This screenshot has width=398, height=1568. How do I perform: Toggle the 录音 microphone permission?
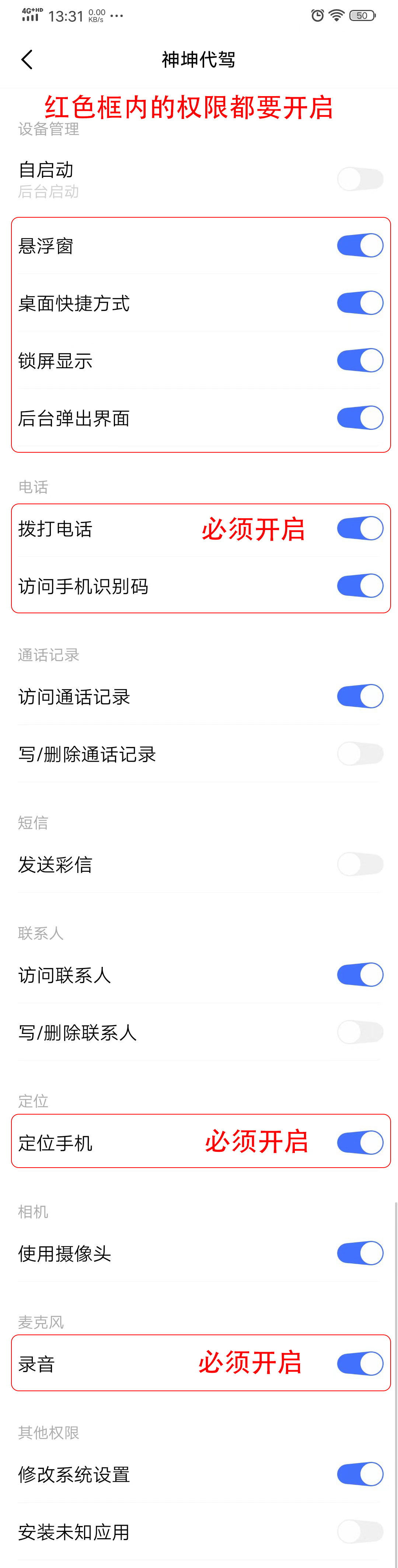[360, 1364]
